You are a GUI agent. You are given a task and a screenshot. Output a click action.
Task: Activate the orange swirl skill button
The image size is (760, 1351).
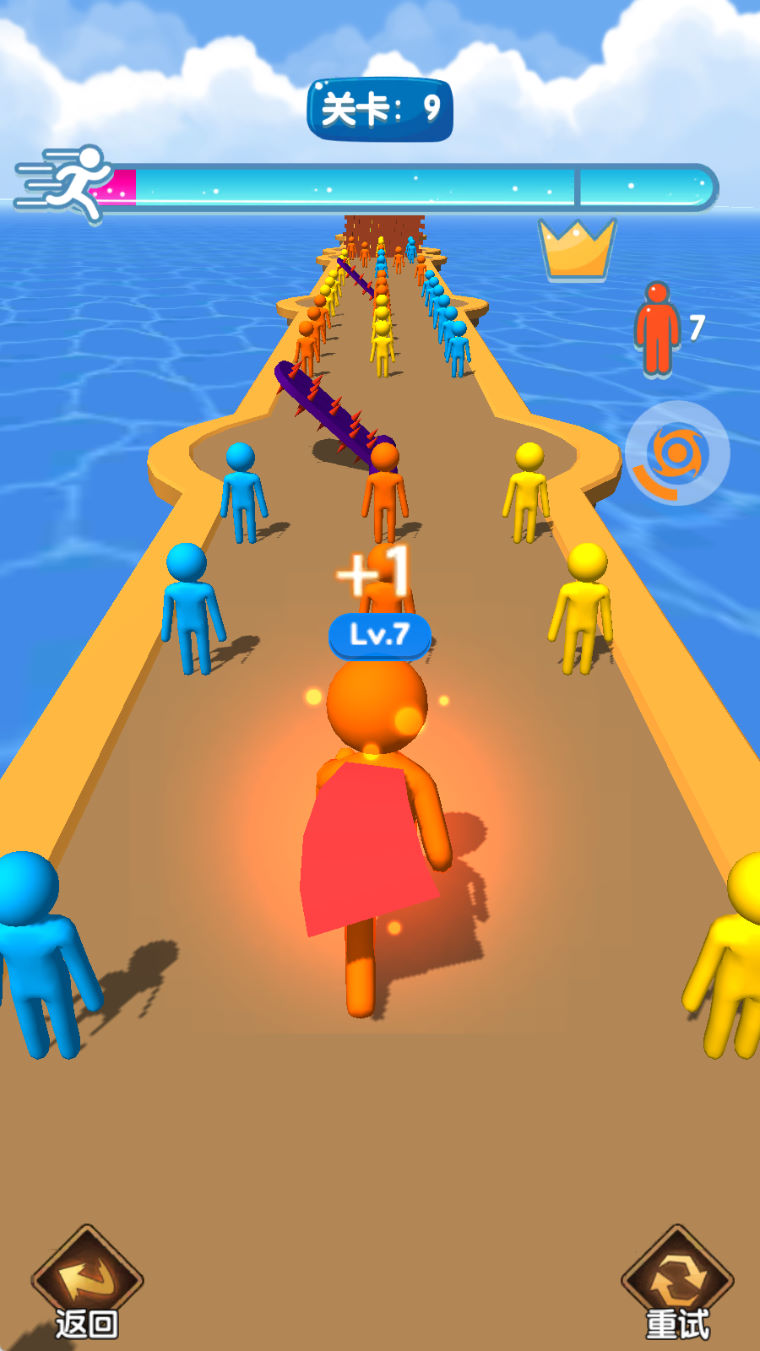click(x=677, y=454)
